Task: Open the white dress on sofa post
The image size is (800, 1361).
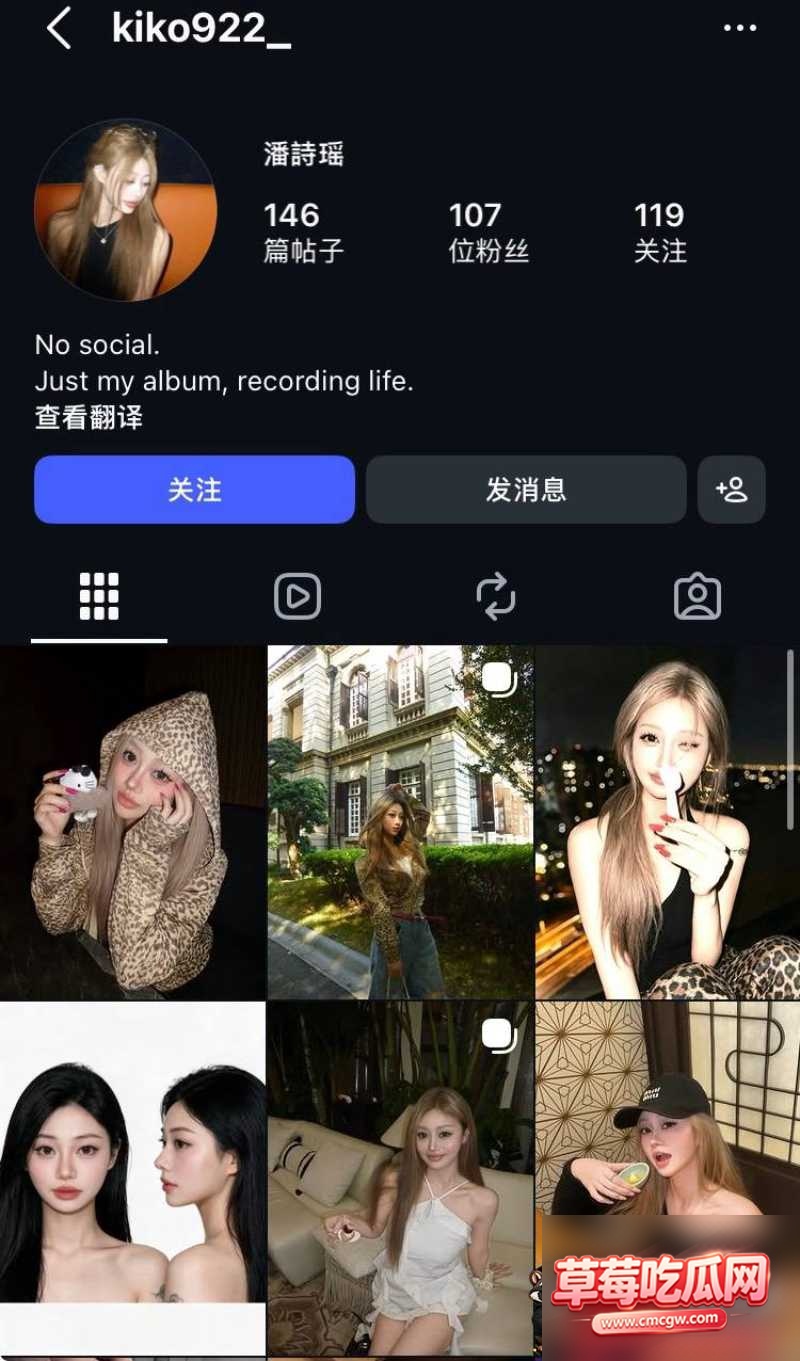Action: coord(400,1178)
